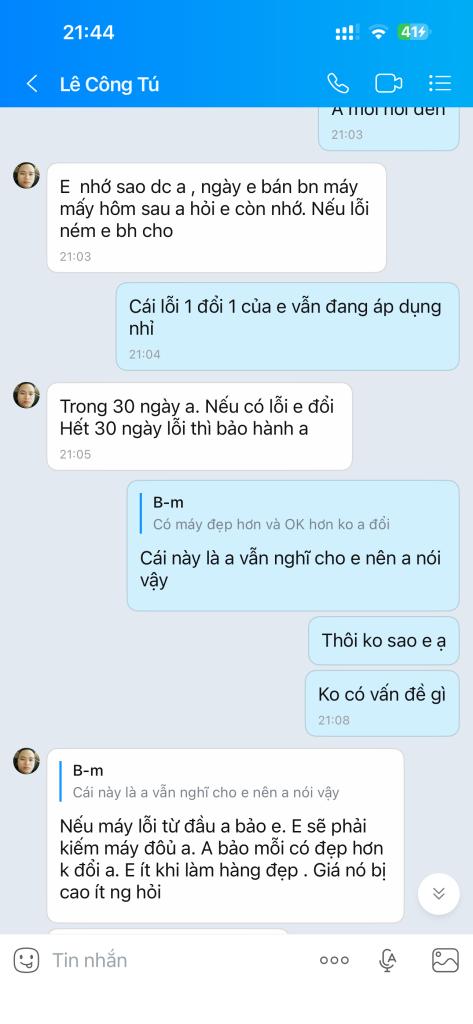Start a voice call with Lê Công Tú
Viewport: 473px width, 1024px height.
(x=338, y=84)
